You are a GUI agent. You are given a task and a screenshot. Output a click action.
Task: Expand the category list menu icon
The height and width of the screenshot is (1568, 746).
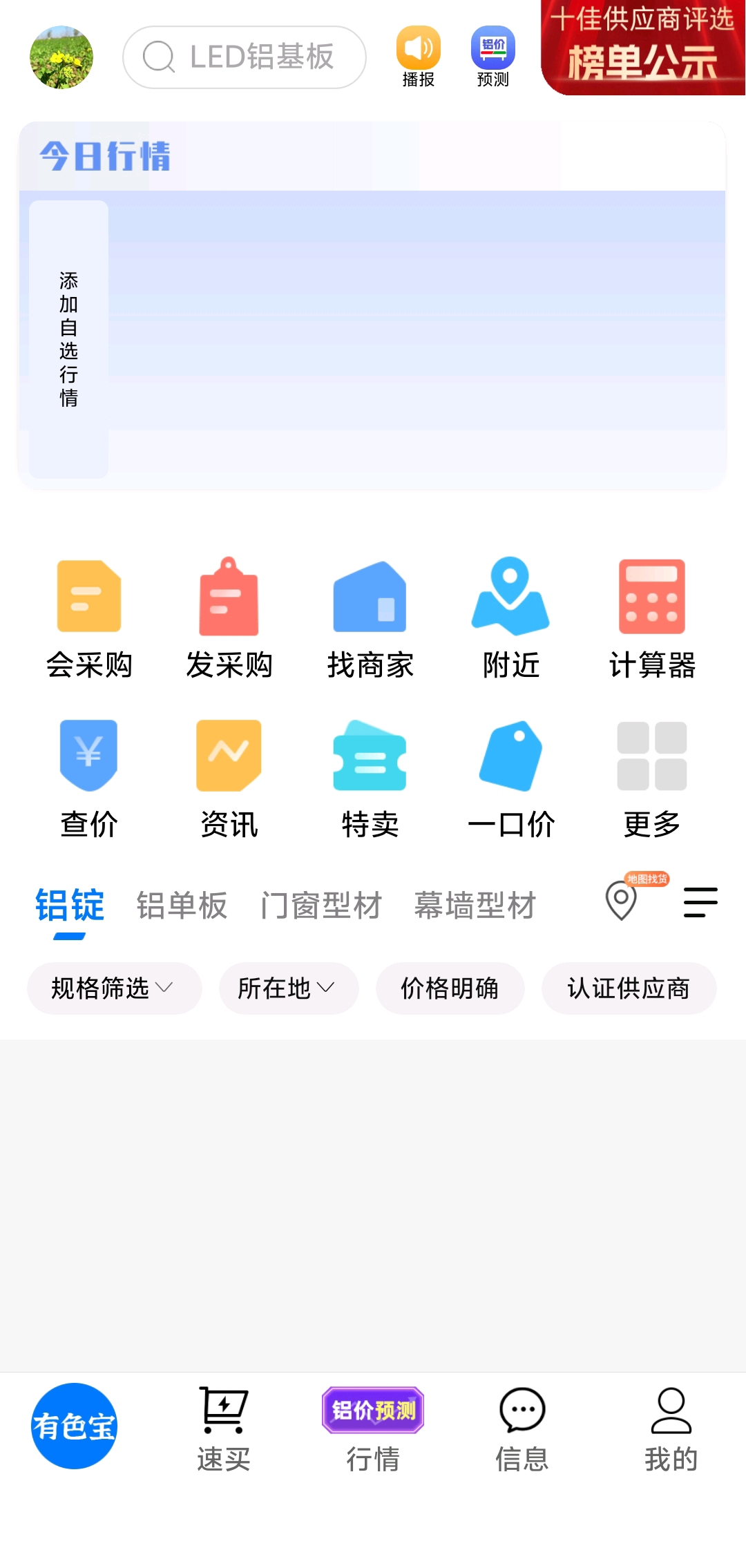point(700,902)
